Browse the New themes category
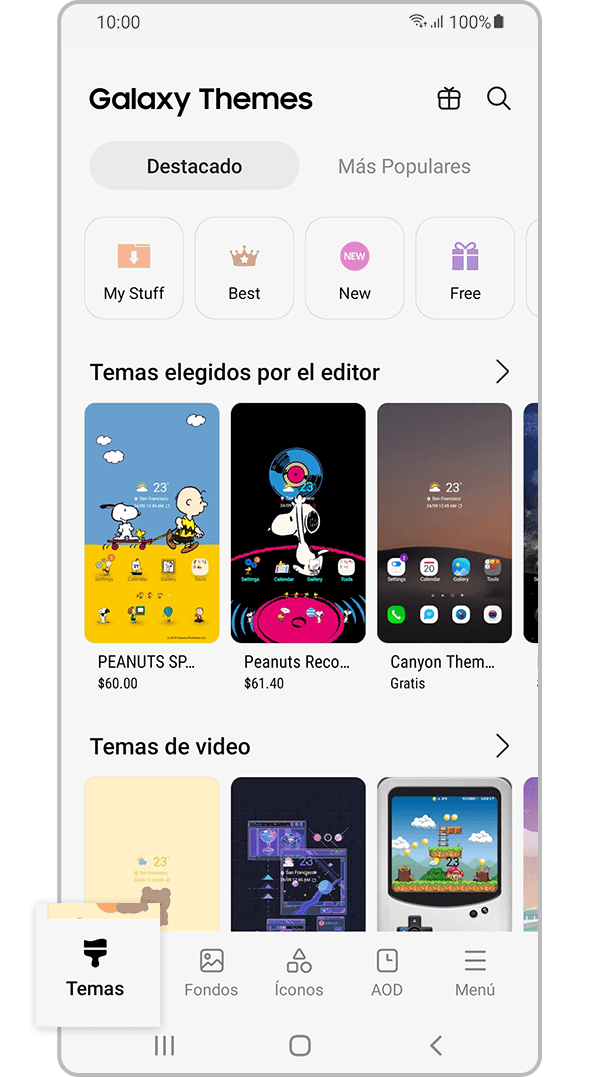600x1077 pixels. point(354,268)
